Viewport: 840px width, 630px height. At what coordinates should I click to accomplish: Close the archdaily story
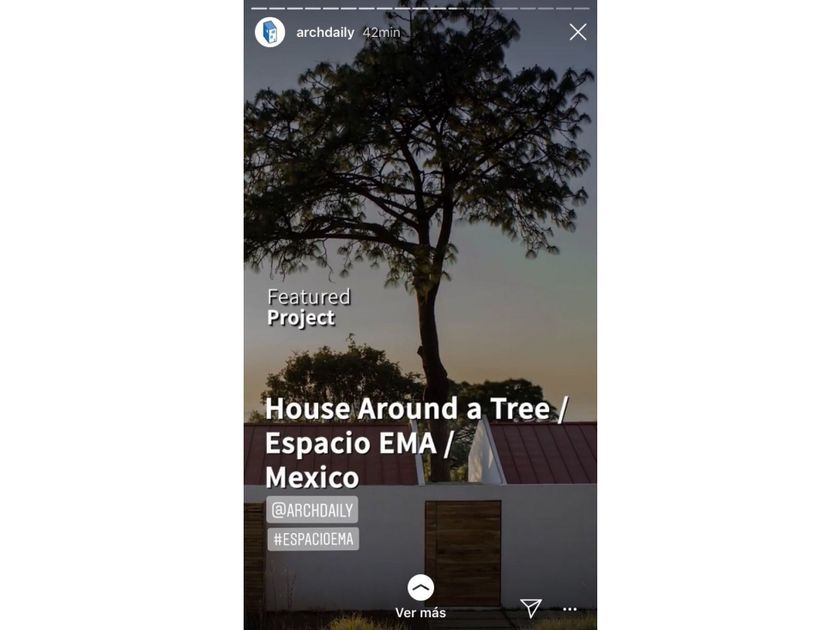click(578, 32)
